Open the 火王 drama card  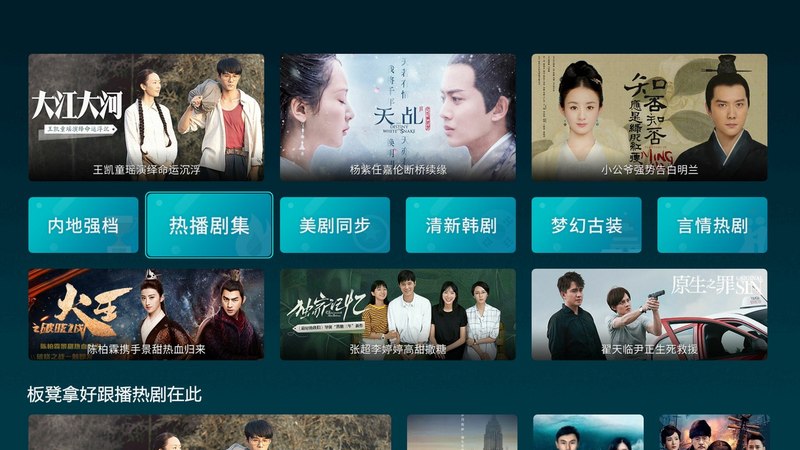[x=146, y=314]
